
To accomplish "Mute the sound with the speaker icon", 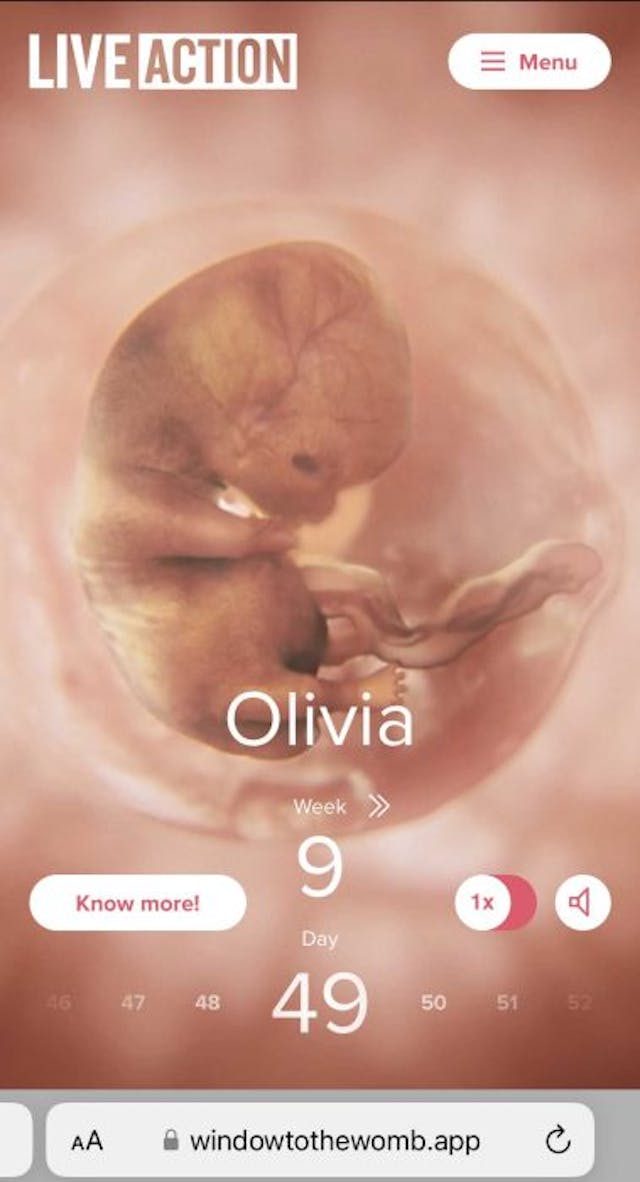I will point(582,902).
